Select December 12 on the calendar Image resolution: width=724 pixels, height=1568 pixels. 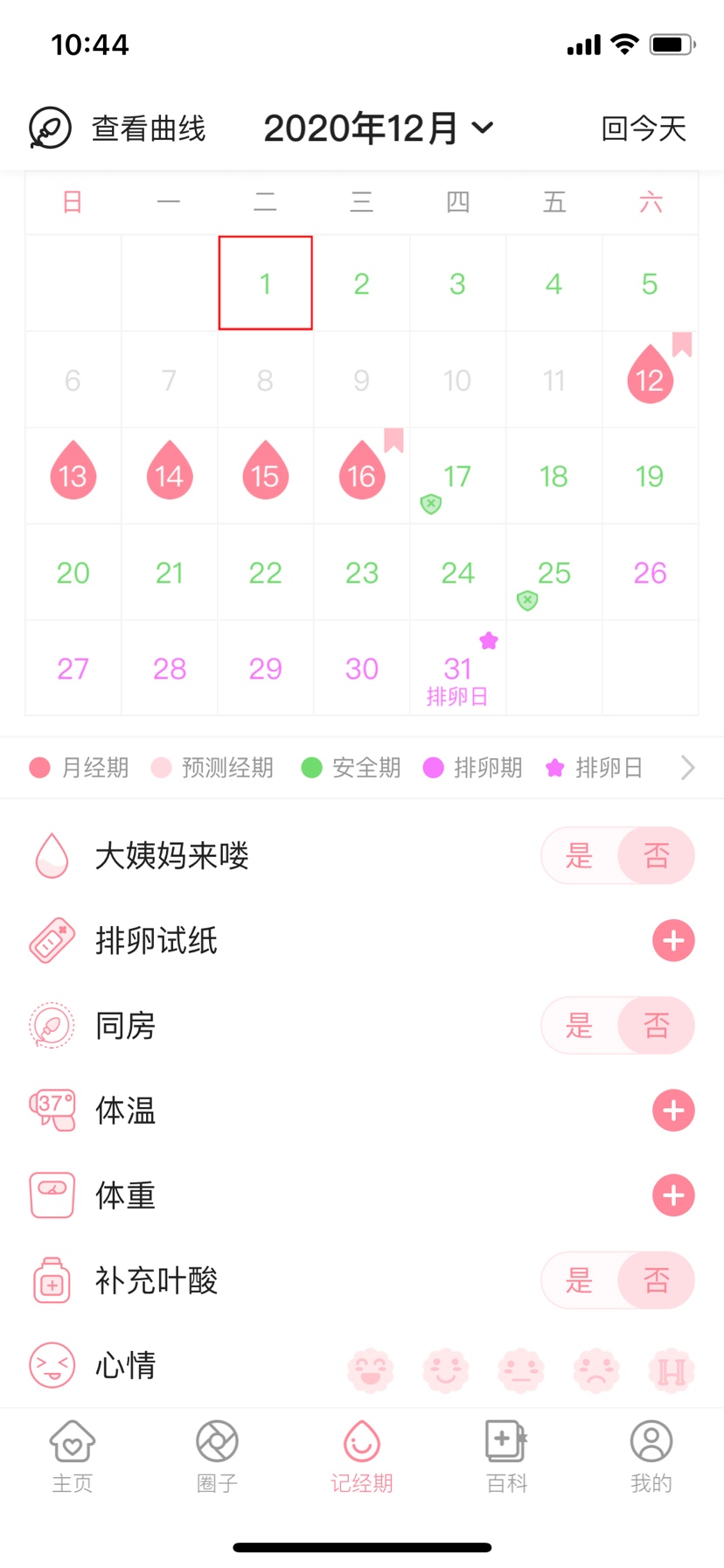(650, 379)
